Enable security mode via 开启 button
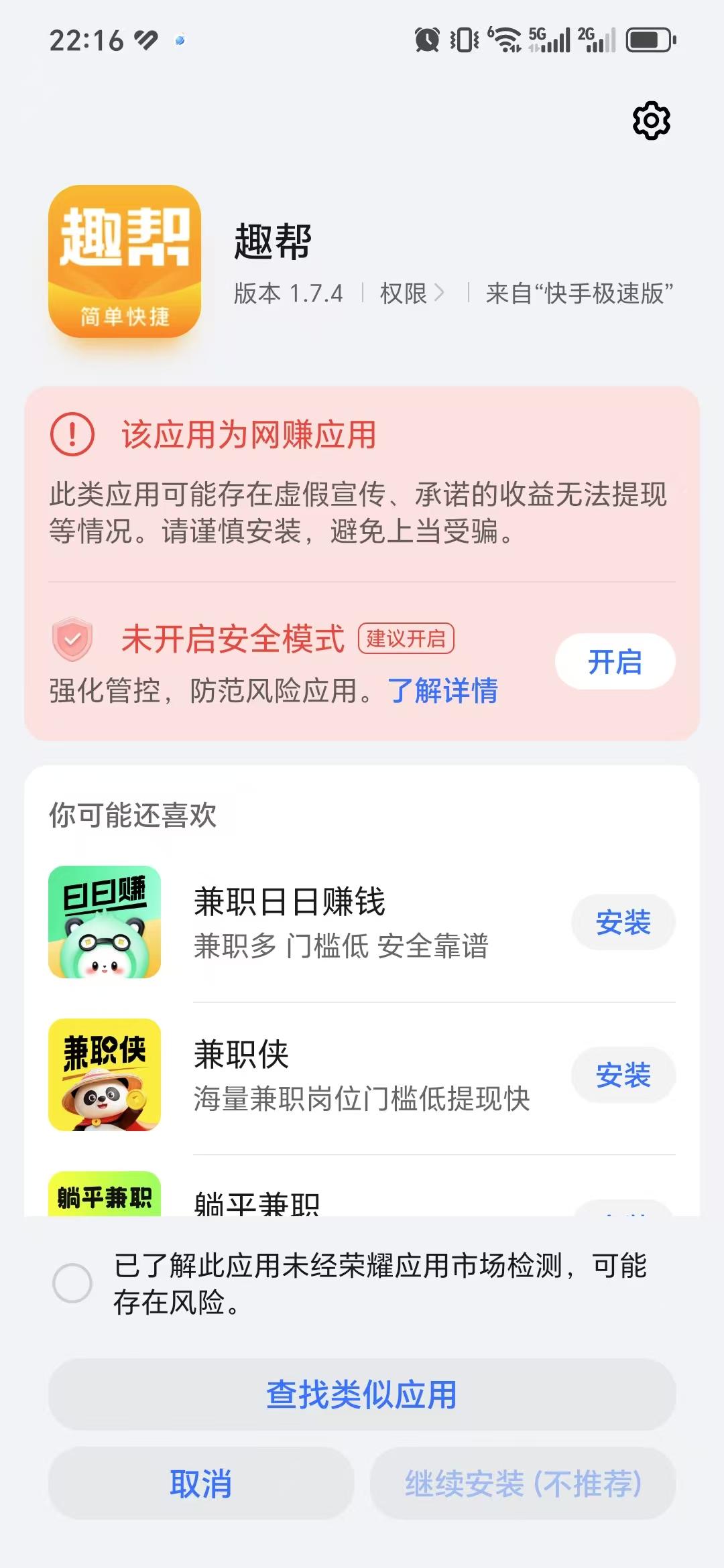Image resolution: width=724 pixels, height=1568 pixels. click(614, 661)
